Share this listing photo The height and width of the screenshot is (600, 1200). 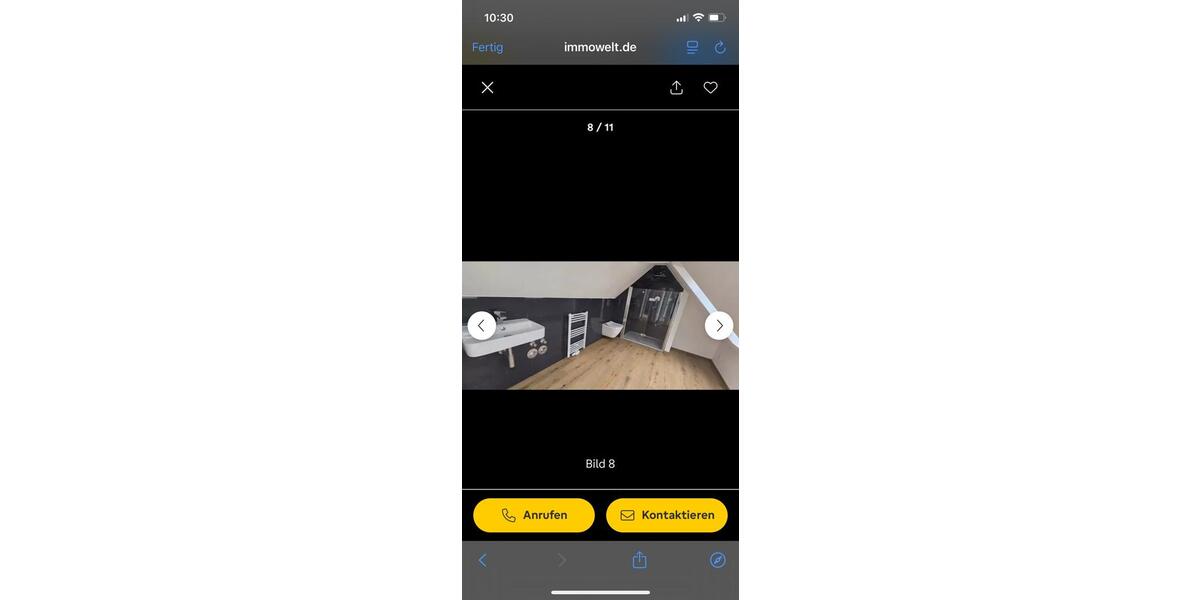676,88
